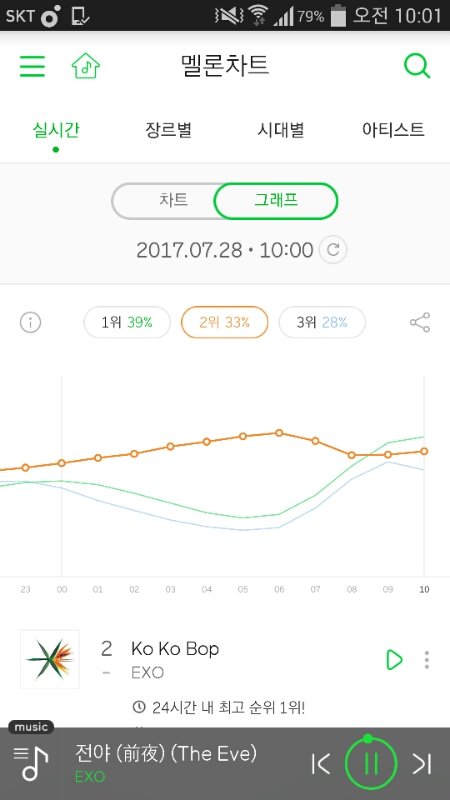Open the chart info icon
The height and width of the screenshot is (800, 450).
[30, 322]
